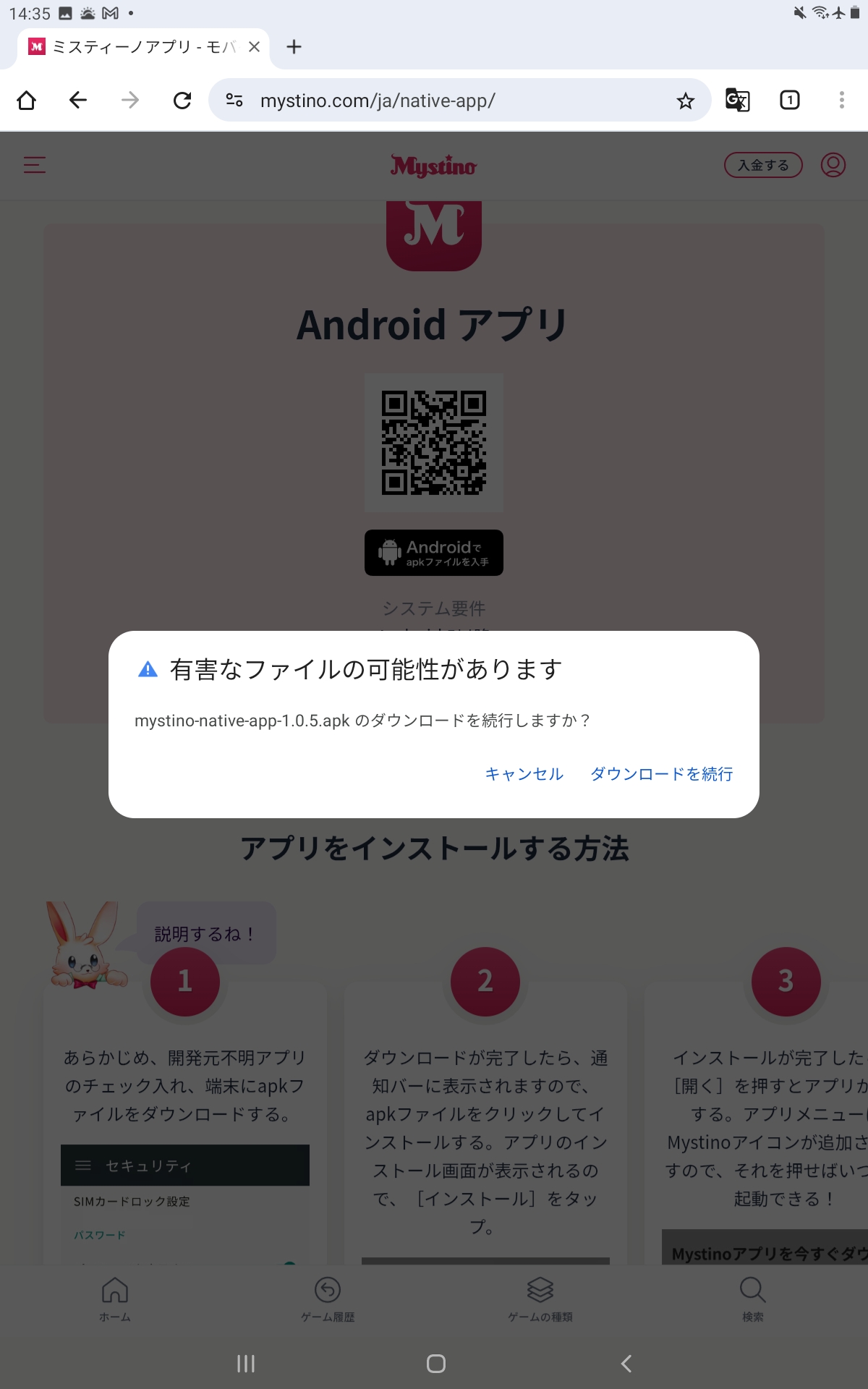Open the tab switcher showing 1
Screen dimensions: 868x1389
[790, 100]
